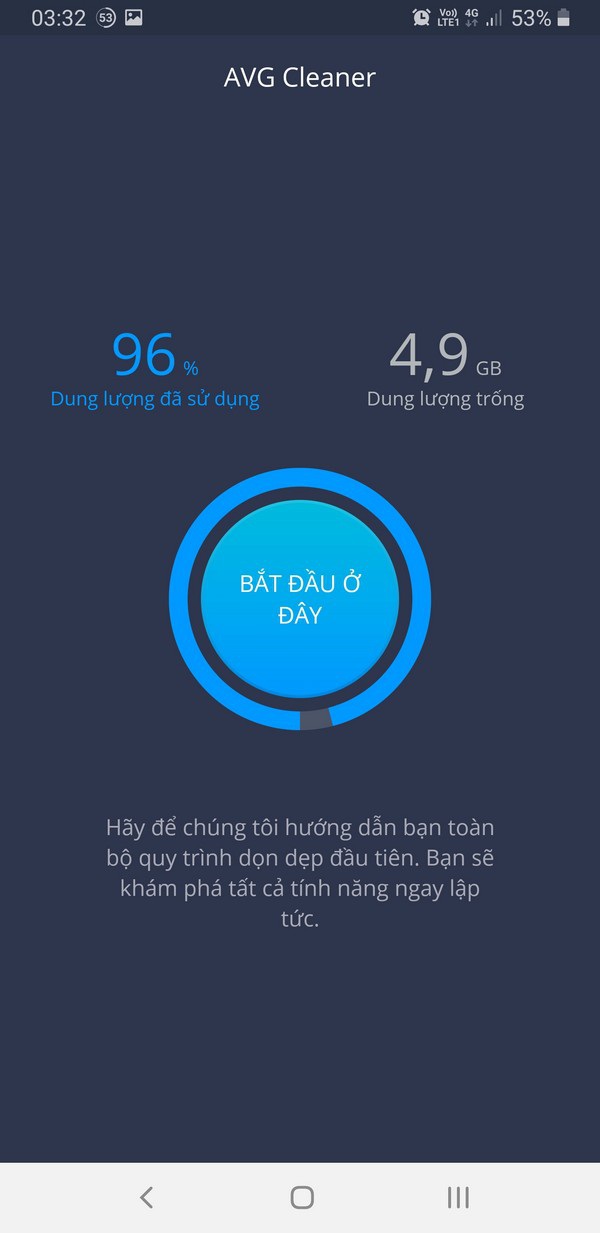Return to the home screen

point(301,1197)
